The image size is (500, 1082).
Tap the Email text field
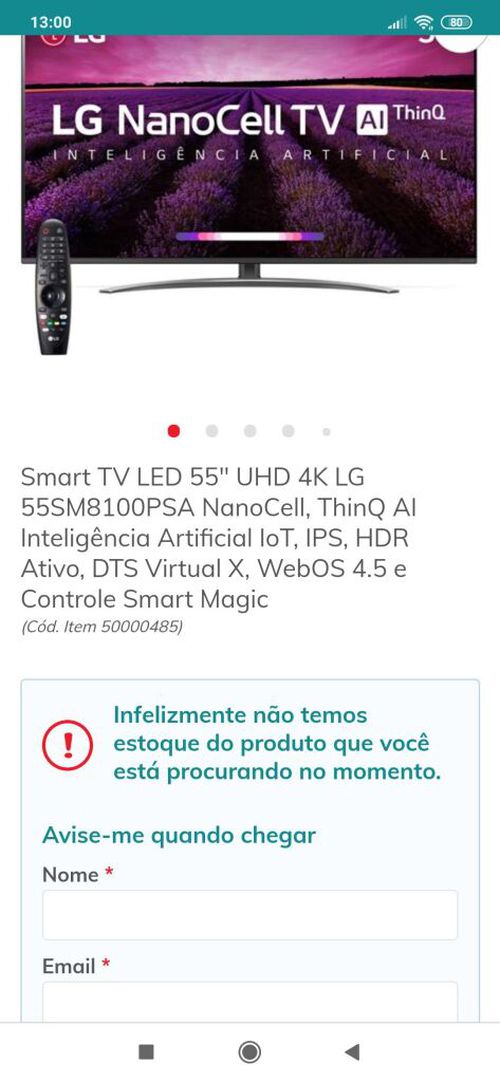pyautogui.click(x=250, y=1002)
